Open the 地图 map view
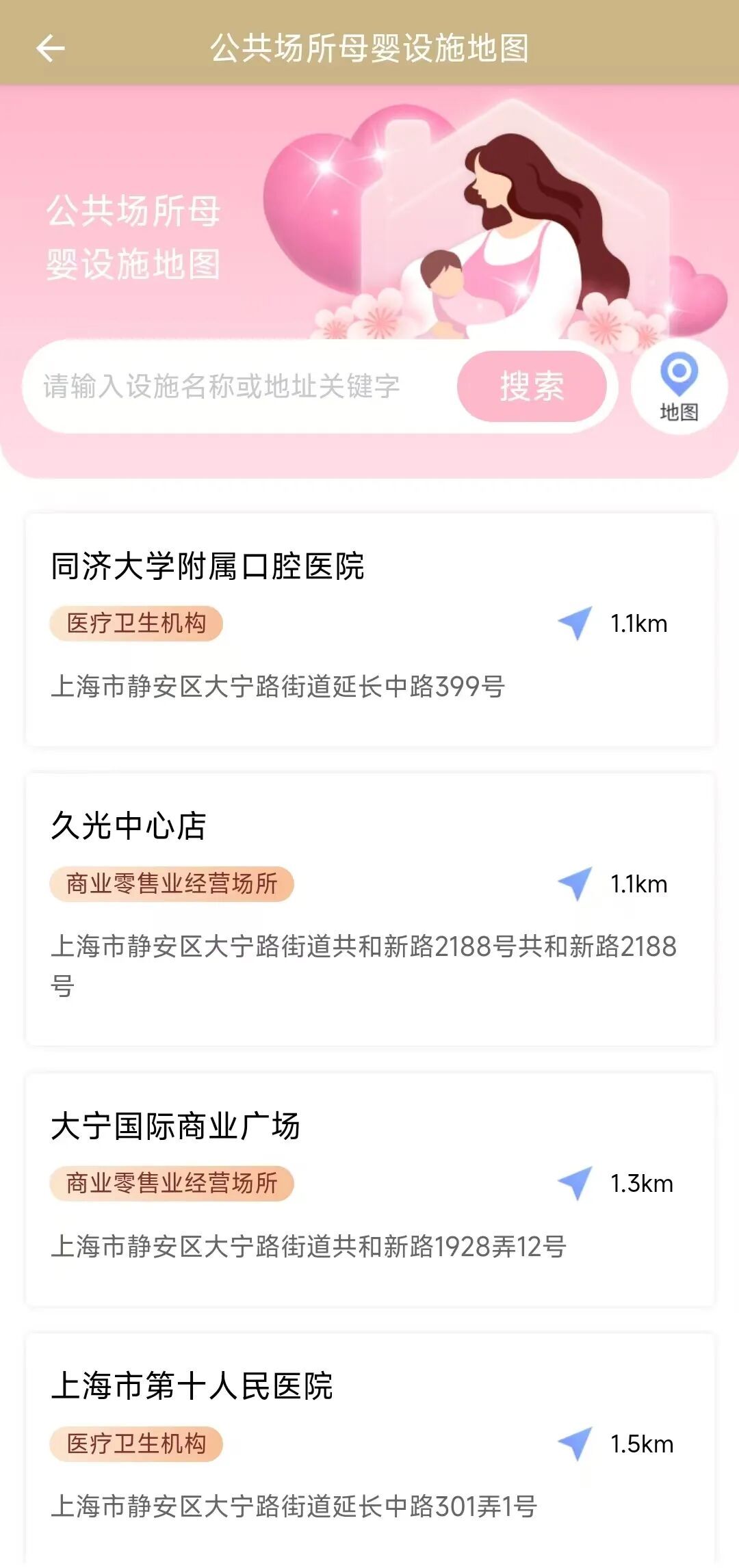The image size is (739, 1568). [x=678, y=386]
